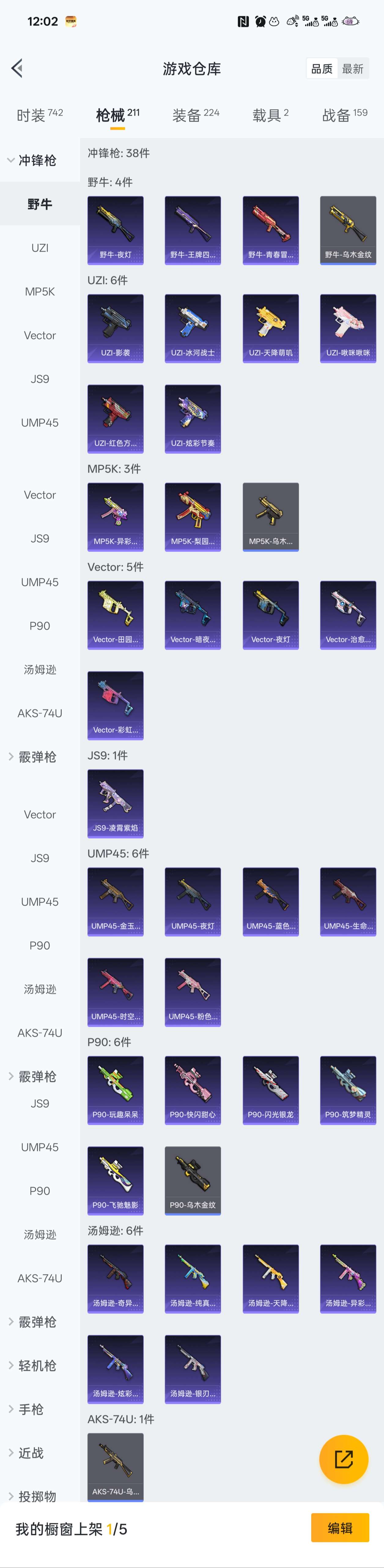The image size is (384, 1568).
Task: Select MP5K in the sidebar
Action: coord(39,292)
